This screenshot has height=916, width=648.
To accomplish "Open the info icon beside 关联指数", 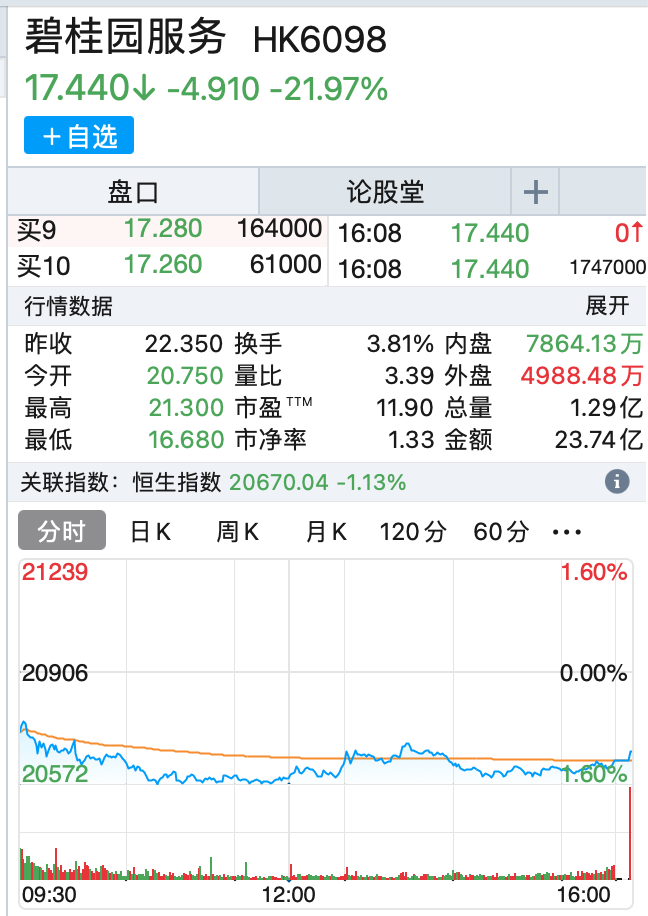I will click(x=617, y=482).
